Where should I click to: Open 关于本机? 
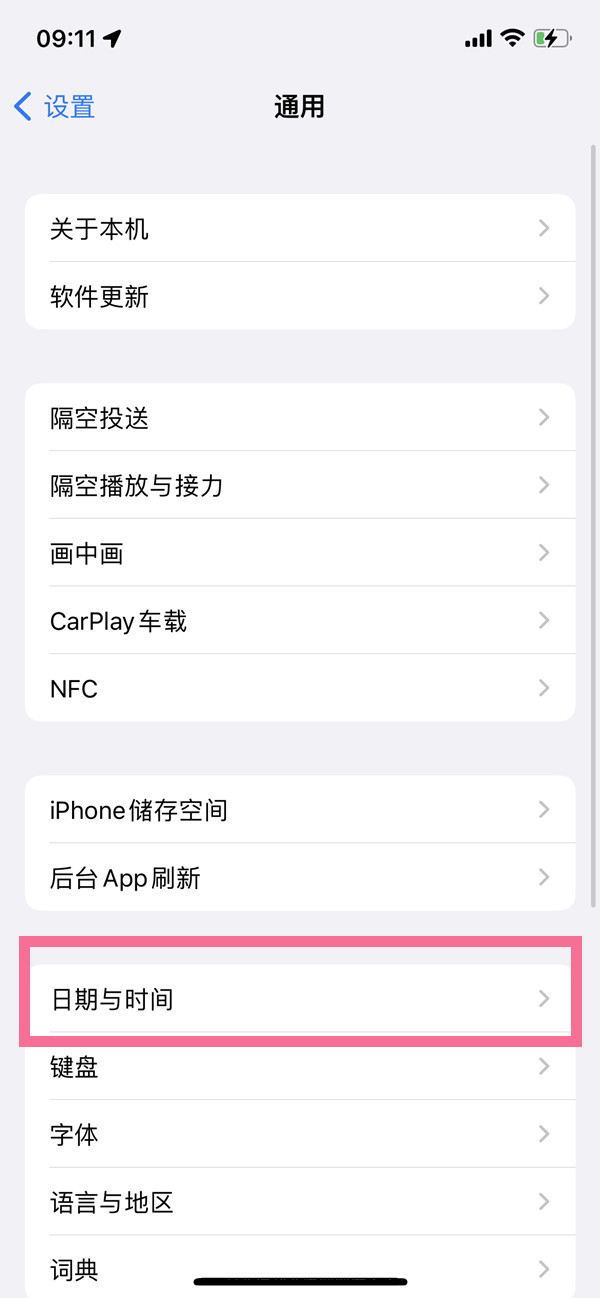300,229
